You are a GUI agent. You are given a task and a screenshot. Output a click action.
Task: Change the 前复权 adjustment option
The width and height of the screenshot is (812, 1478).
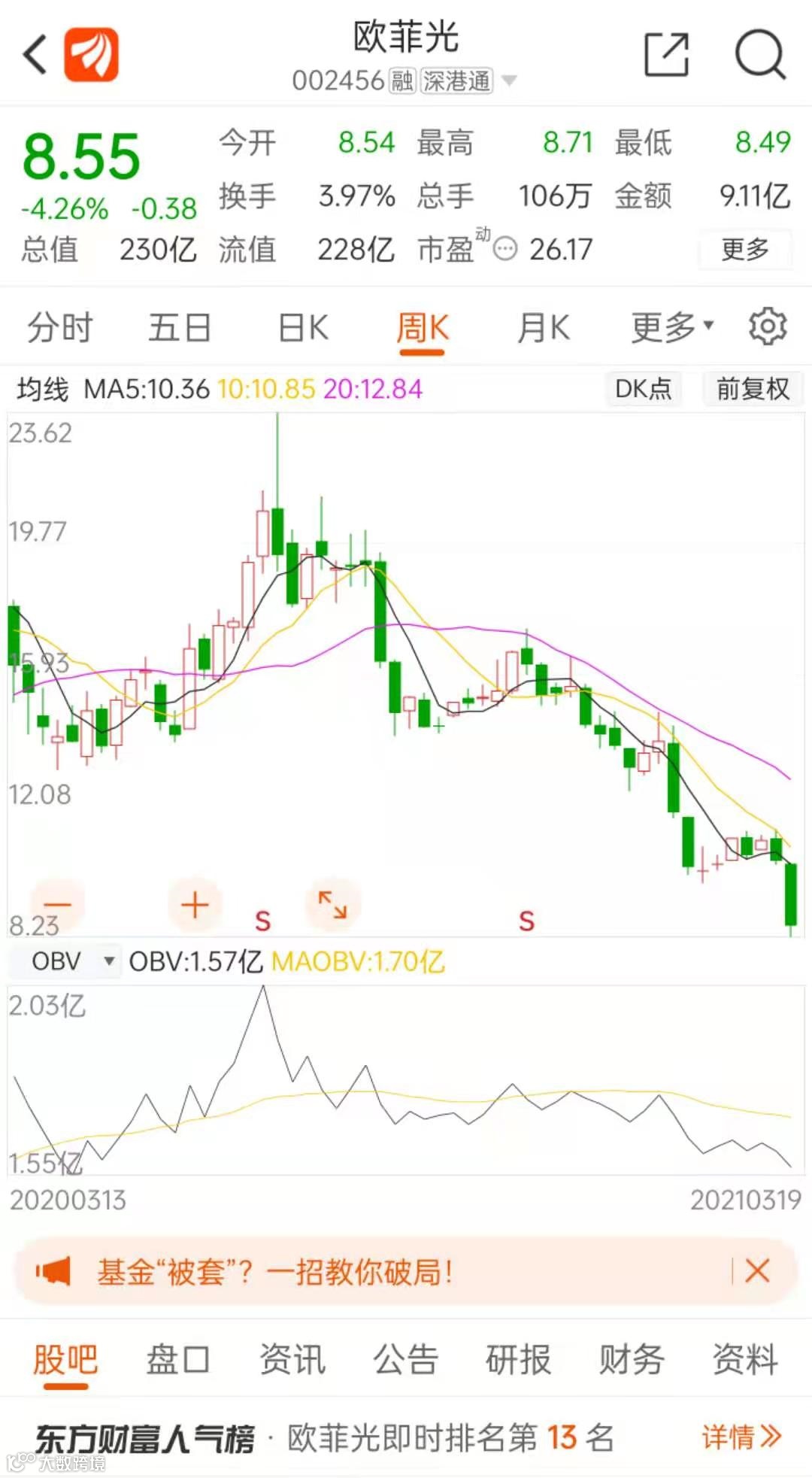753,389
